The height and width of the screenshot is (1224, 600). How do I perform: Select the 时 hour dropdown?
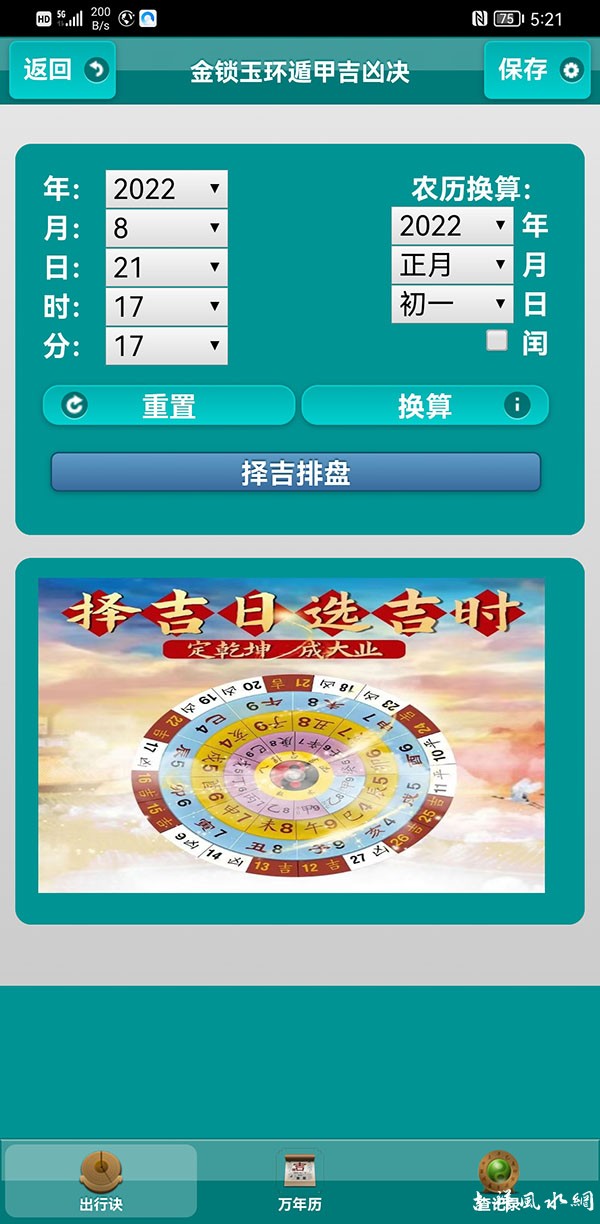coord(166,306)
